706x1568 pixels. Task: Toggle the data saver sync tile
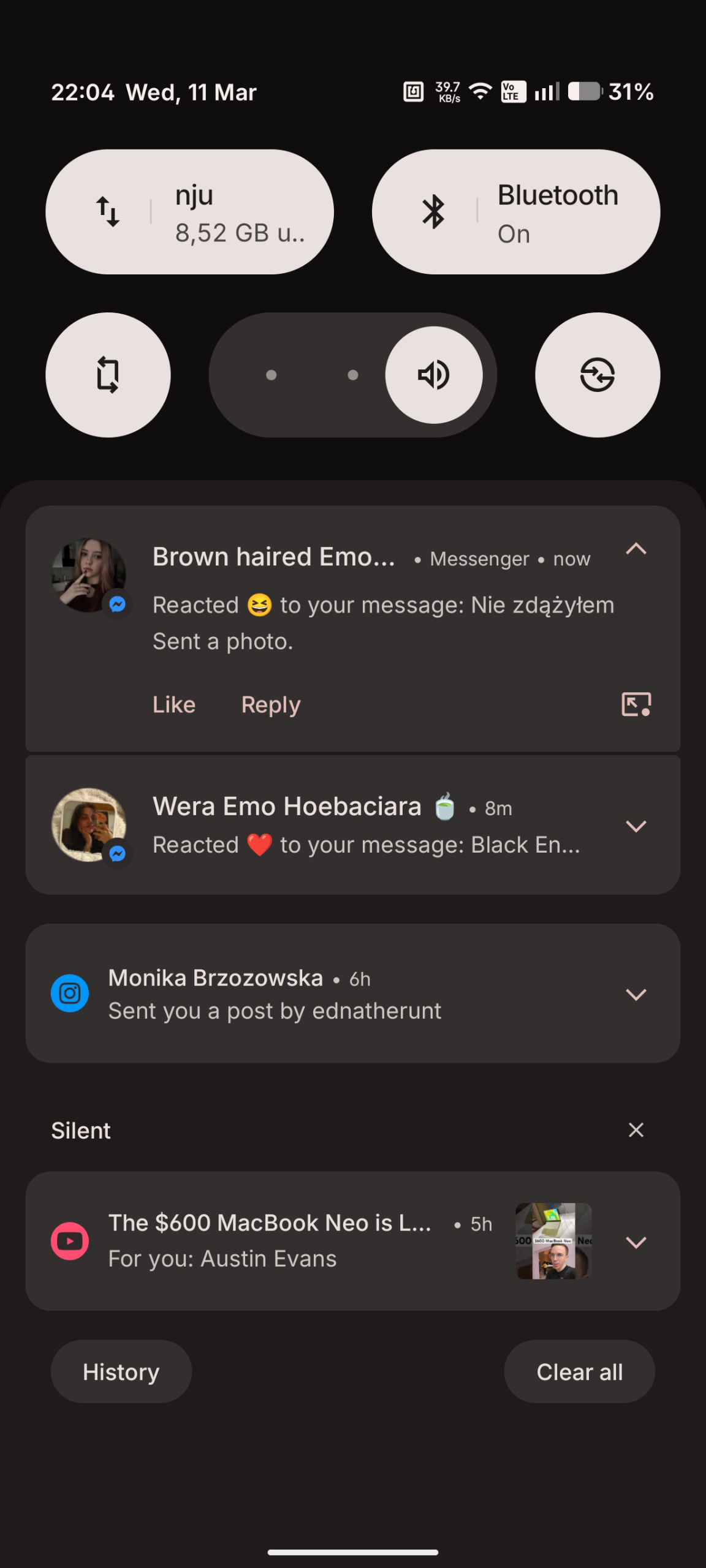tap(597, 375)
